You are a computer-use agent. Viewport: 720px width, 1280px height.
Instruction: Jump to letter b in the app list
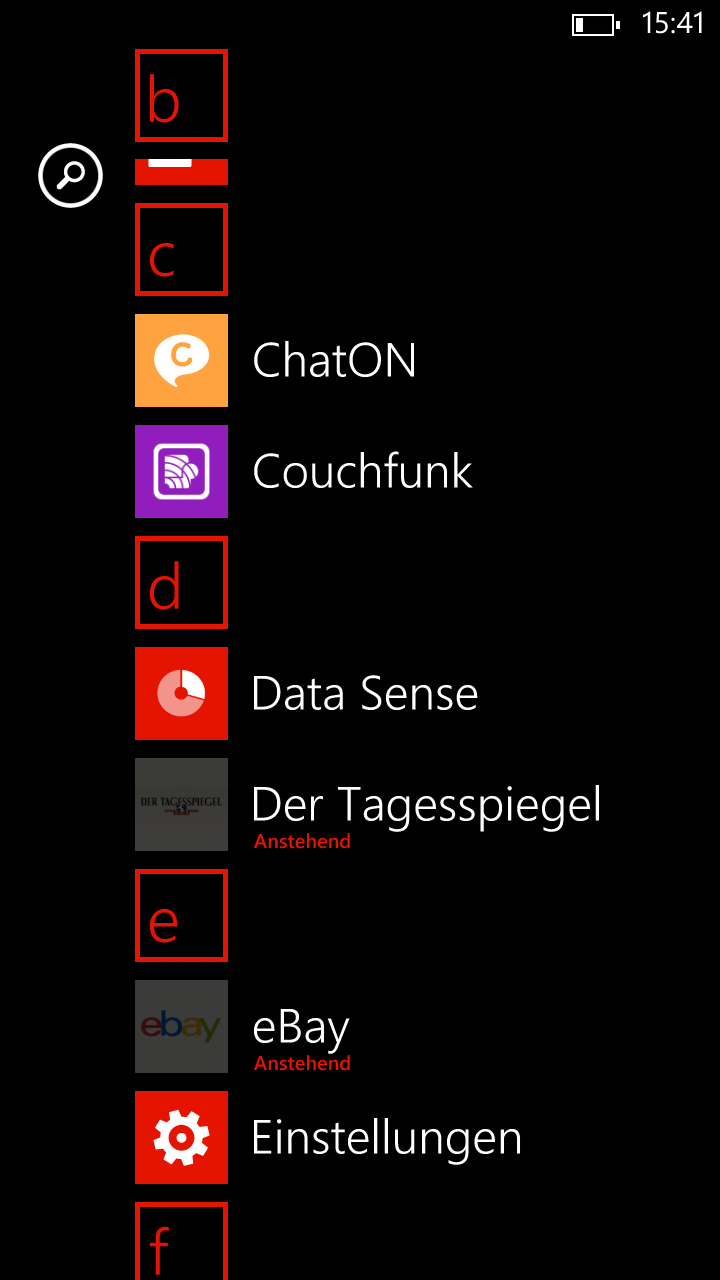pos(181,95)
